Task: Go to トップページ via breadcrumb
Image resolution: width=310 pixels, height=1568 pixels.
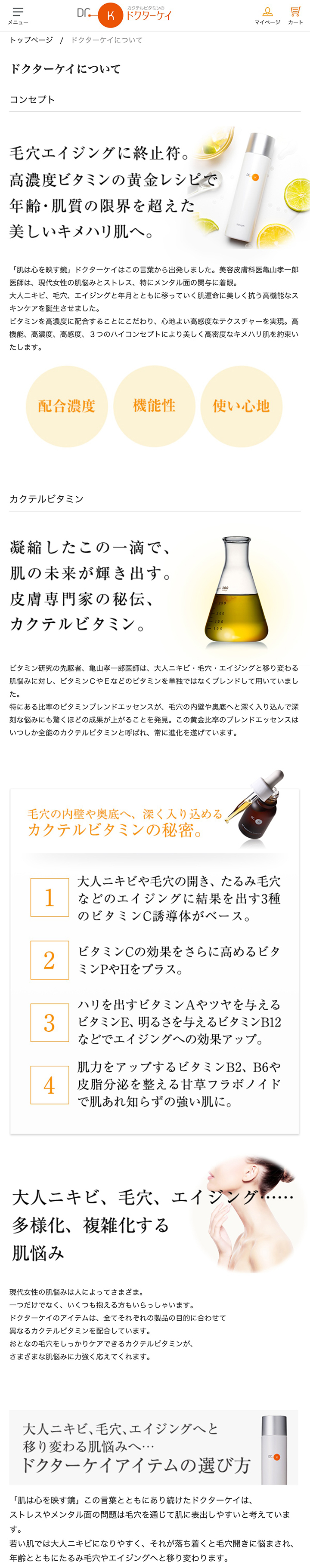Action: (x=31, y=40)
